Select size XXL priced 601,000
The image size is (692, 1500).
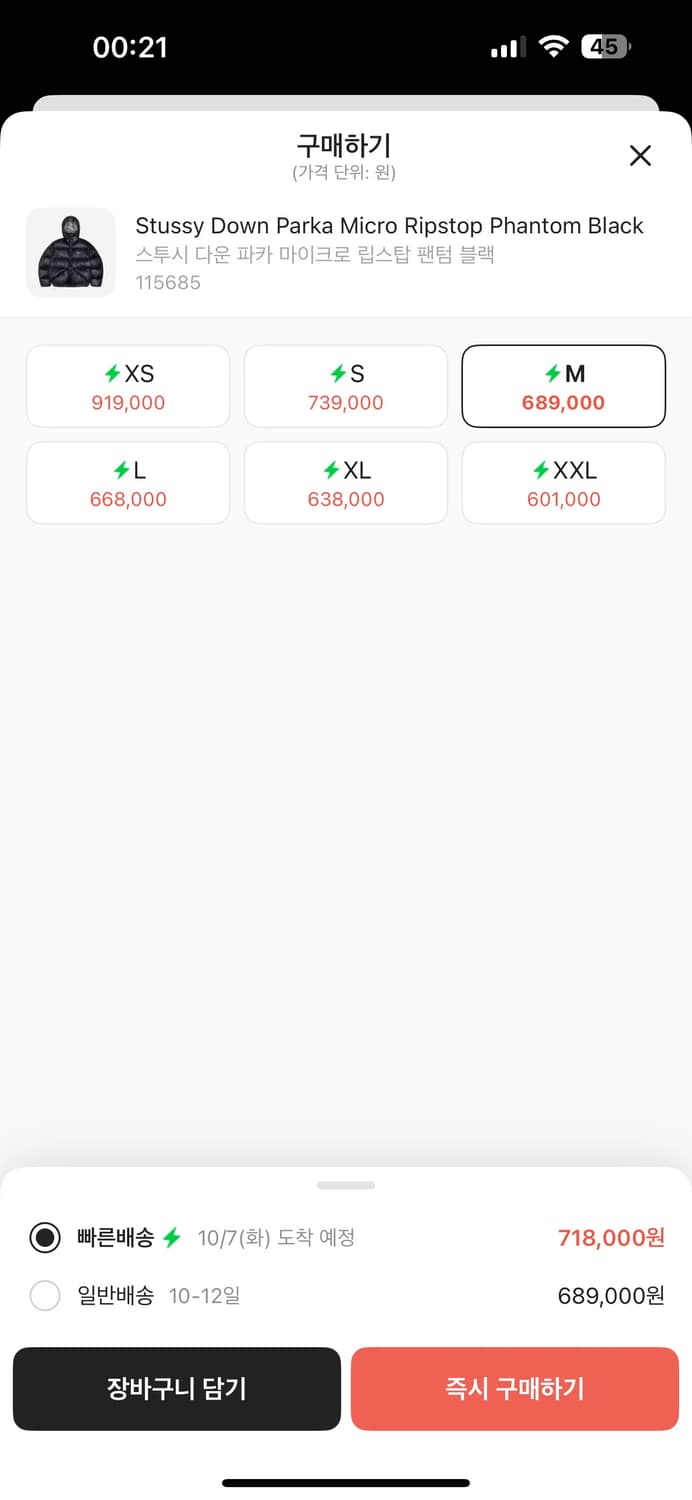(563, 483)
